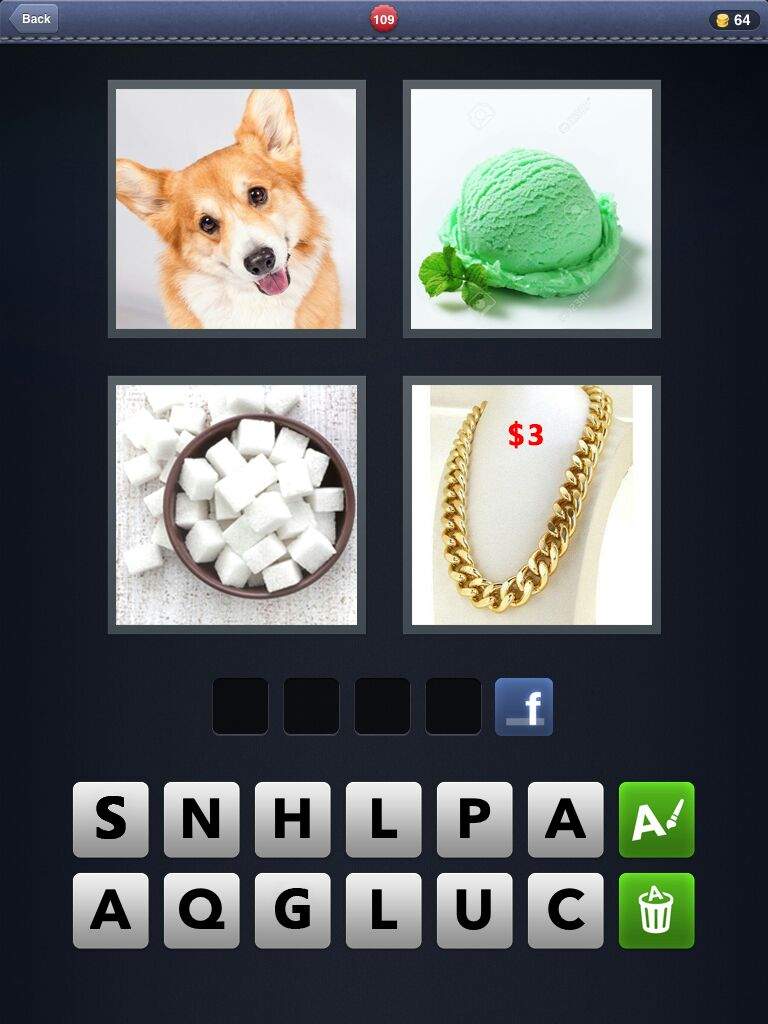Use the reveal-a-letter hint button
The image size is (768, 1024).
656,819
